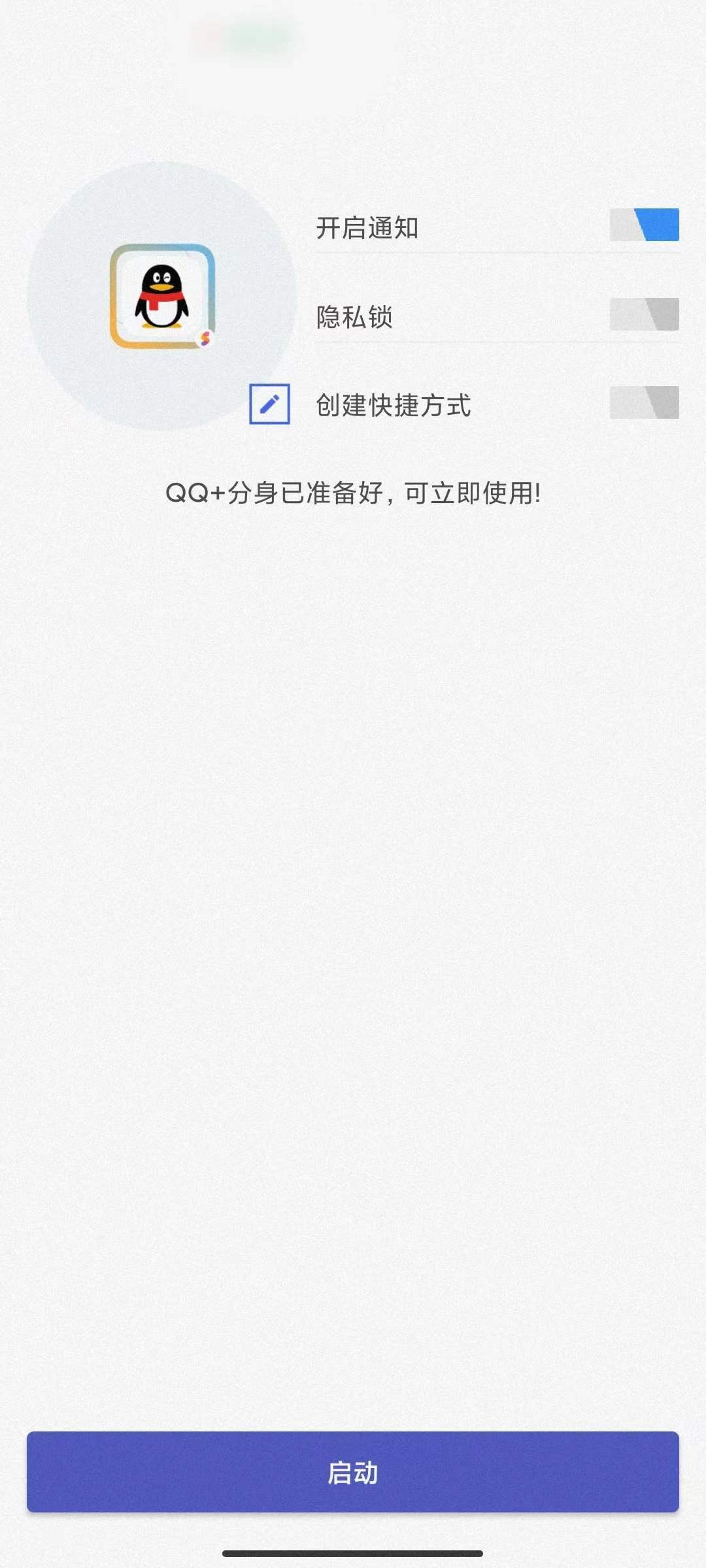This screenshot has height=1568, width=706.
Task: Click the 创建快捷方式 text label
Action: point(394,404)
